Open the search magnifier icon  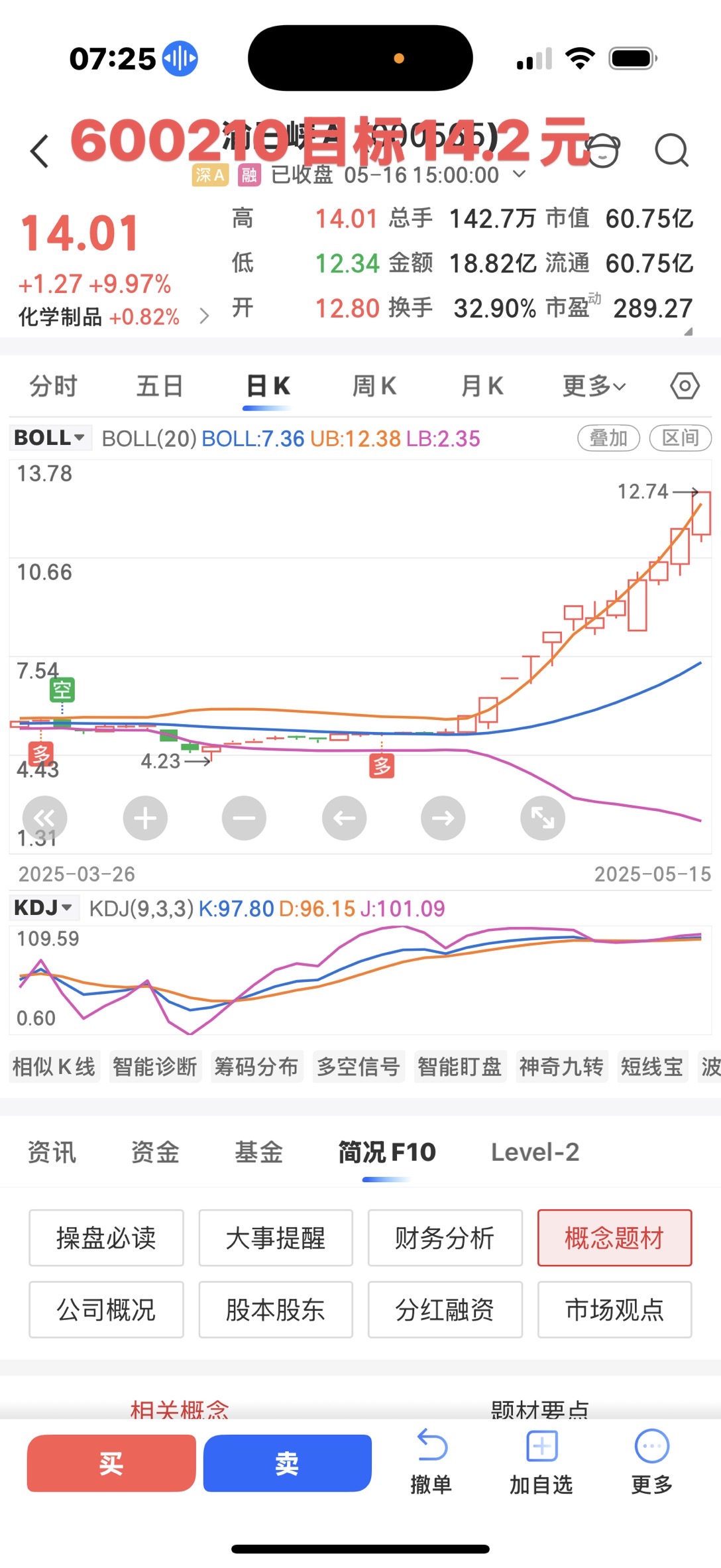coord(672,150)
